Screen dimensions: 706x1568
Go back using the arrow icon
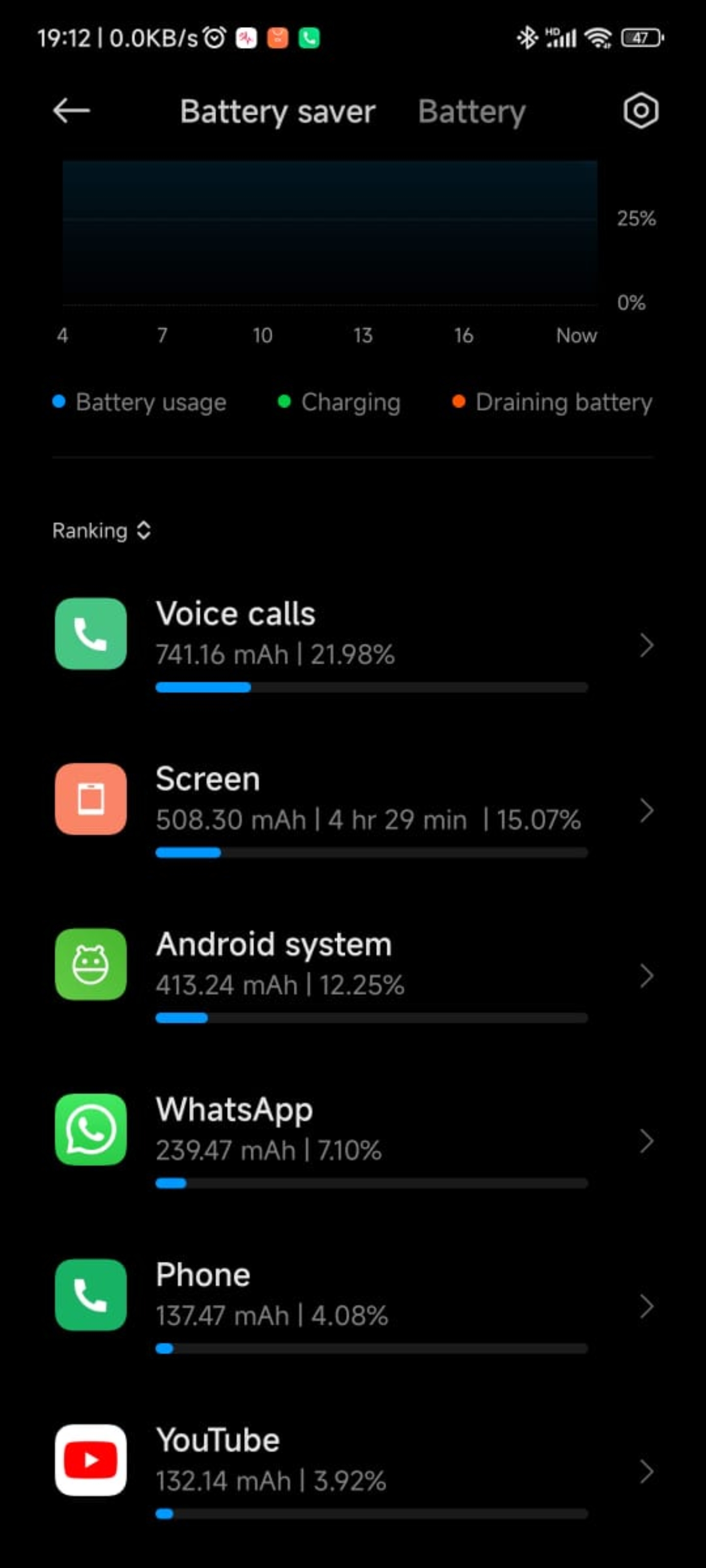(71, 111)
